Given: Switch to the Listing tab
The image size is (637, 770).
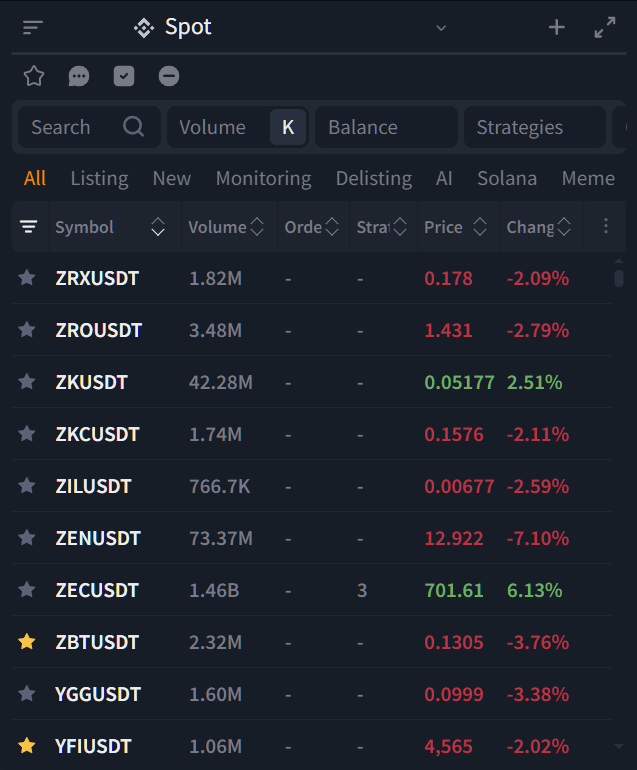Looking at the screenshot, I should coord(99,178).
